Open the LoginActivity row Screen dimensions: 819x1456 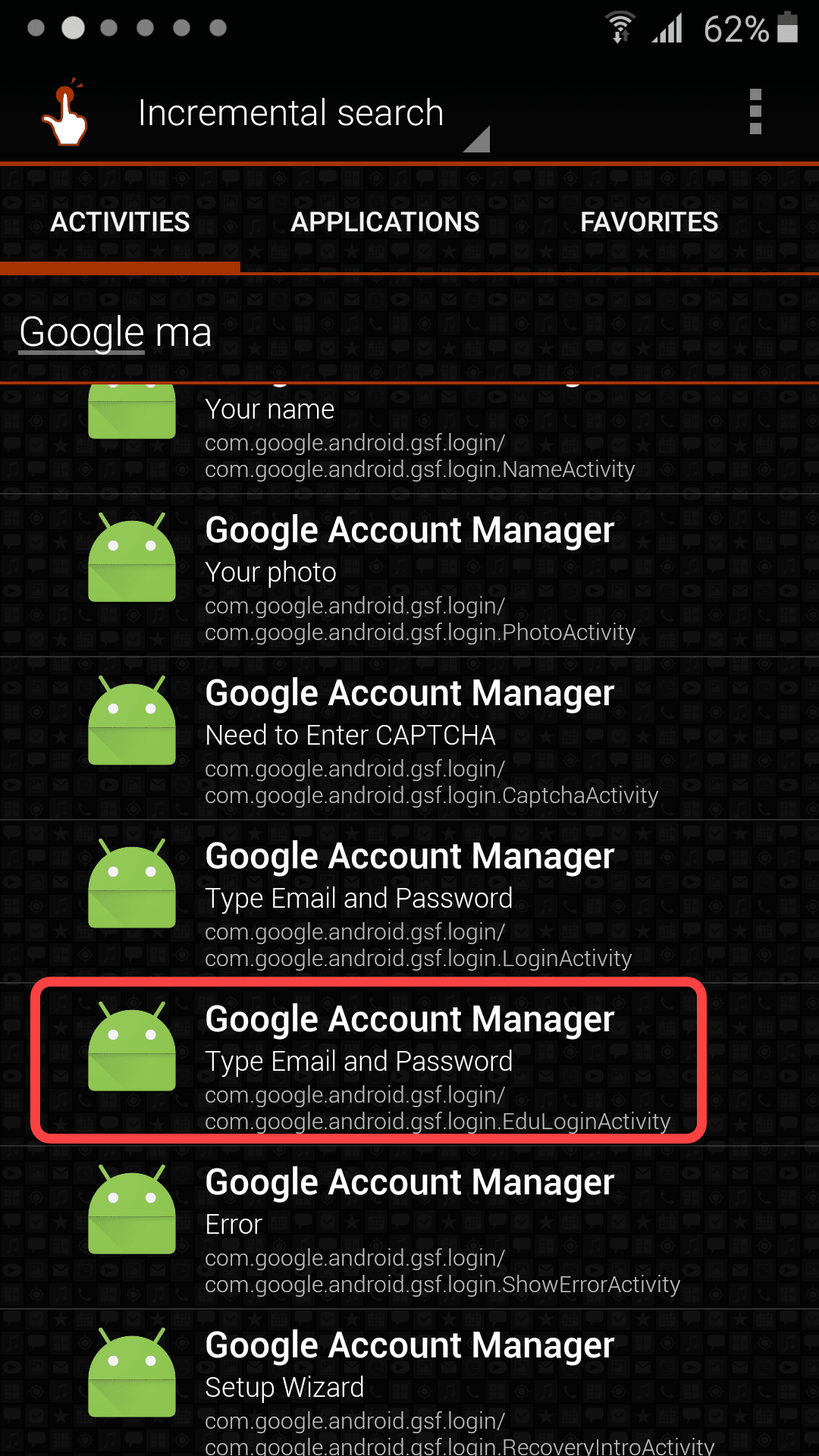point(409,902)
